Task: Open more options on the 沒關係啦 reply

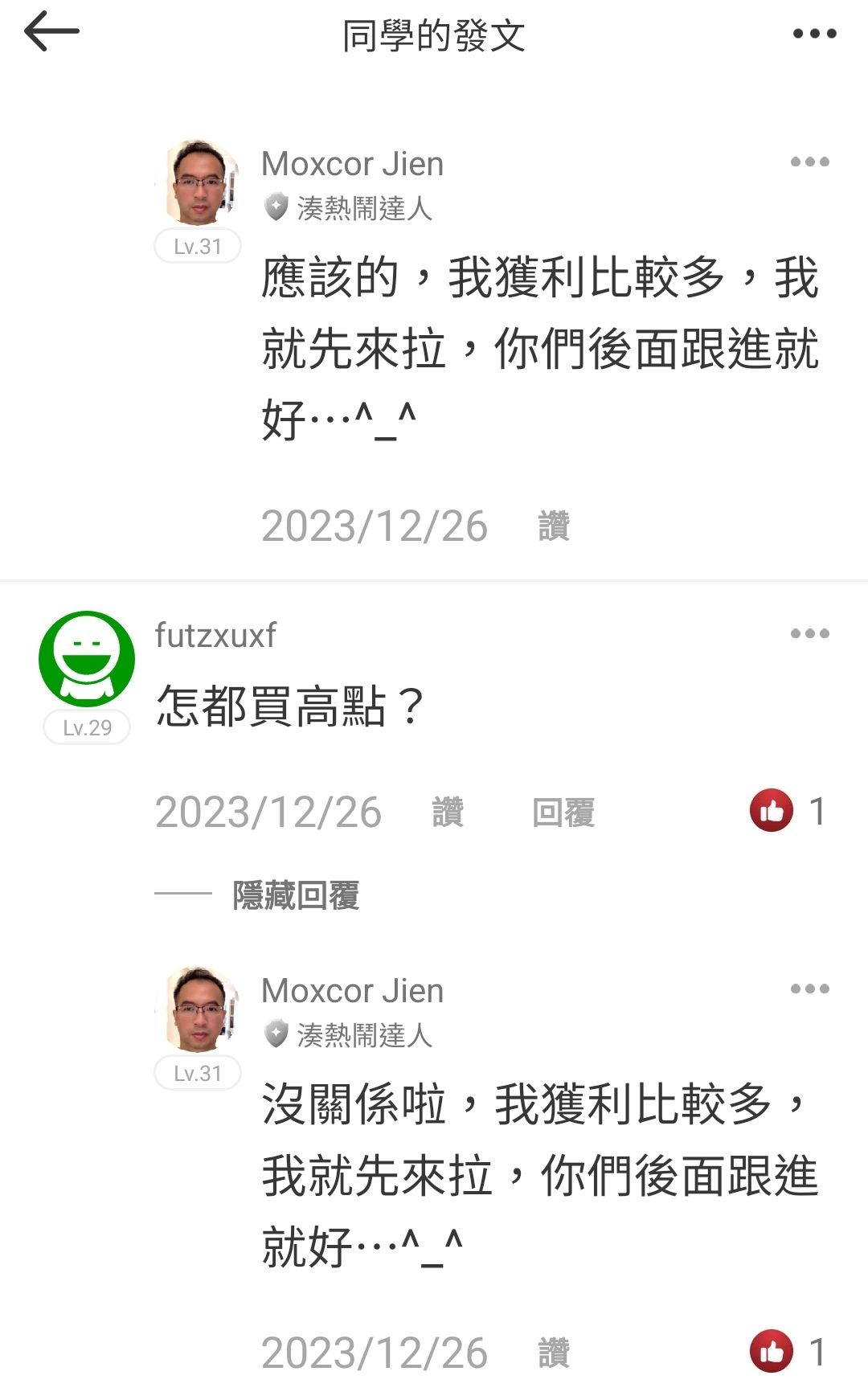Action: (809, 989)
